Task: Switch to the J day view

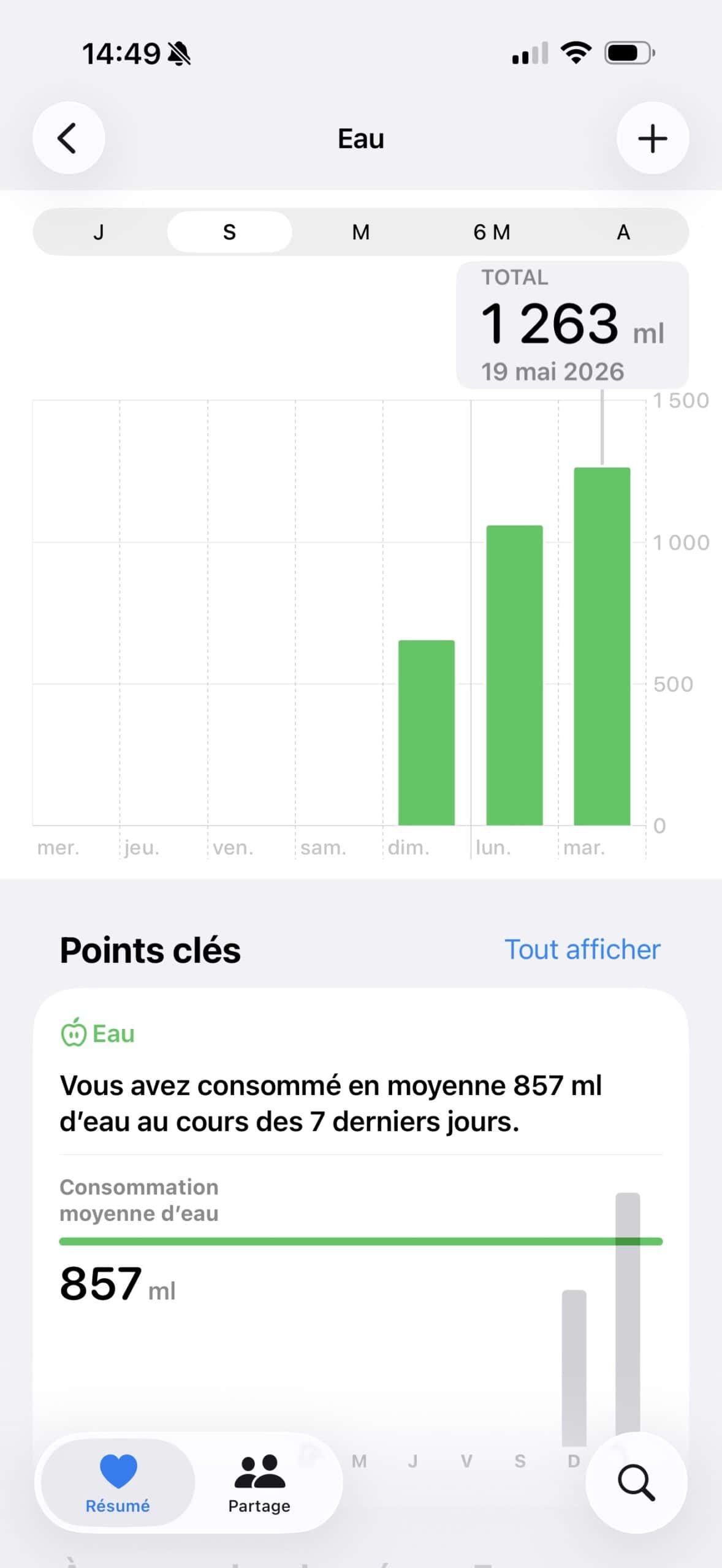Action: (x=99, y=232)
